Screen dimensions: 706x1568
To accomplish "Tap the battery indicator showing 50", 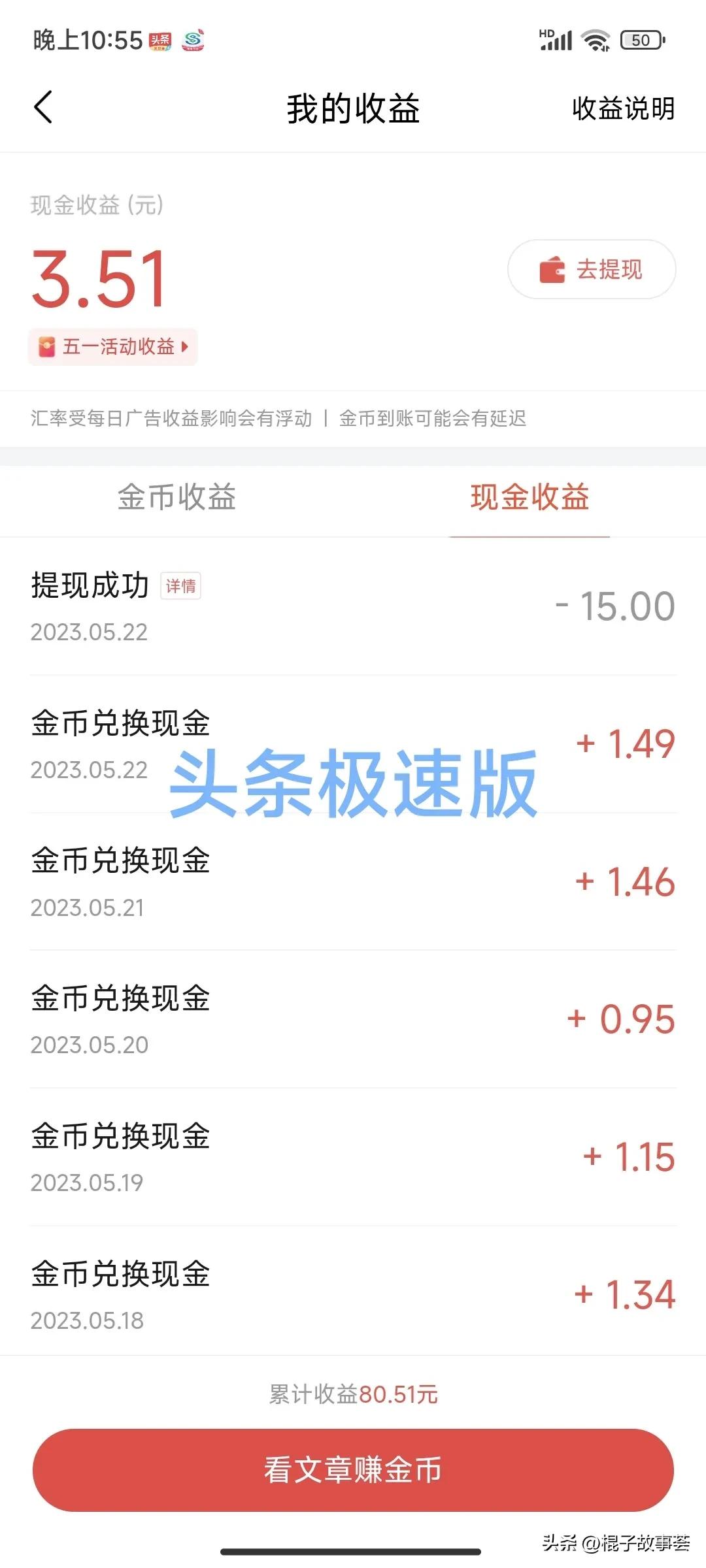I will pos(641,41).
